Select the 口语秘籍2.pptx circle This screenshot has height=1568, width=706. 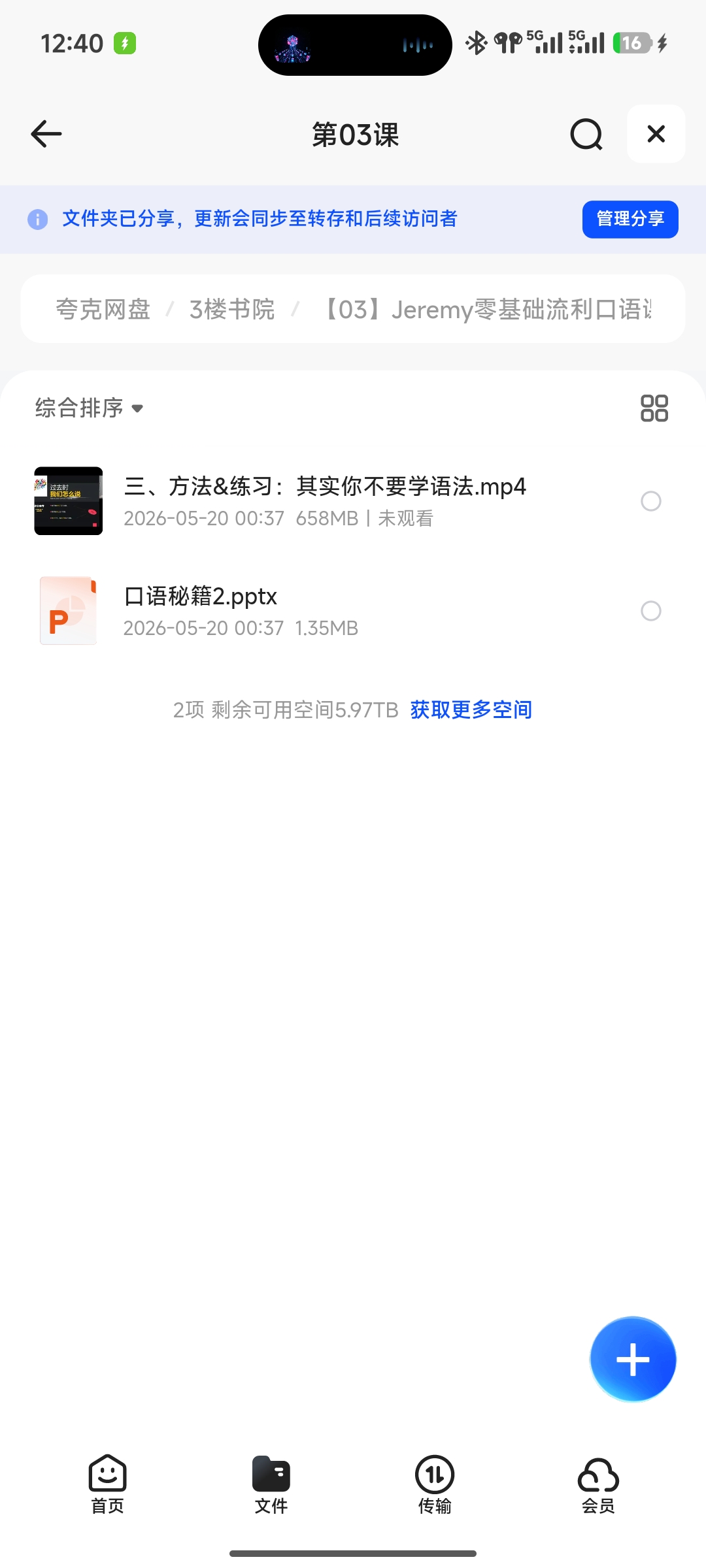[x=650, y=611]
